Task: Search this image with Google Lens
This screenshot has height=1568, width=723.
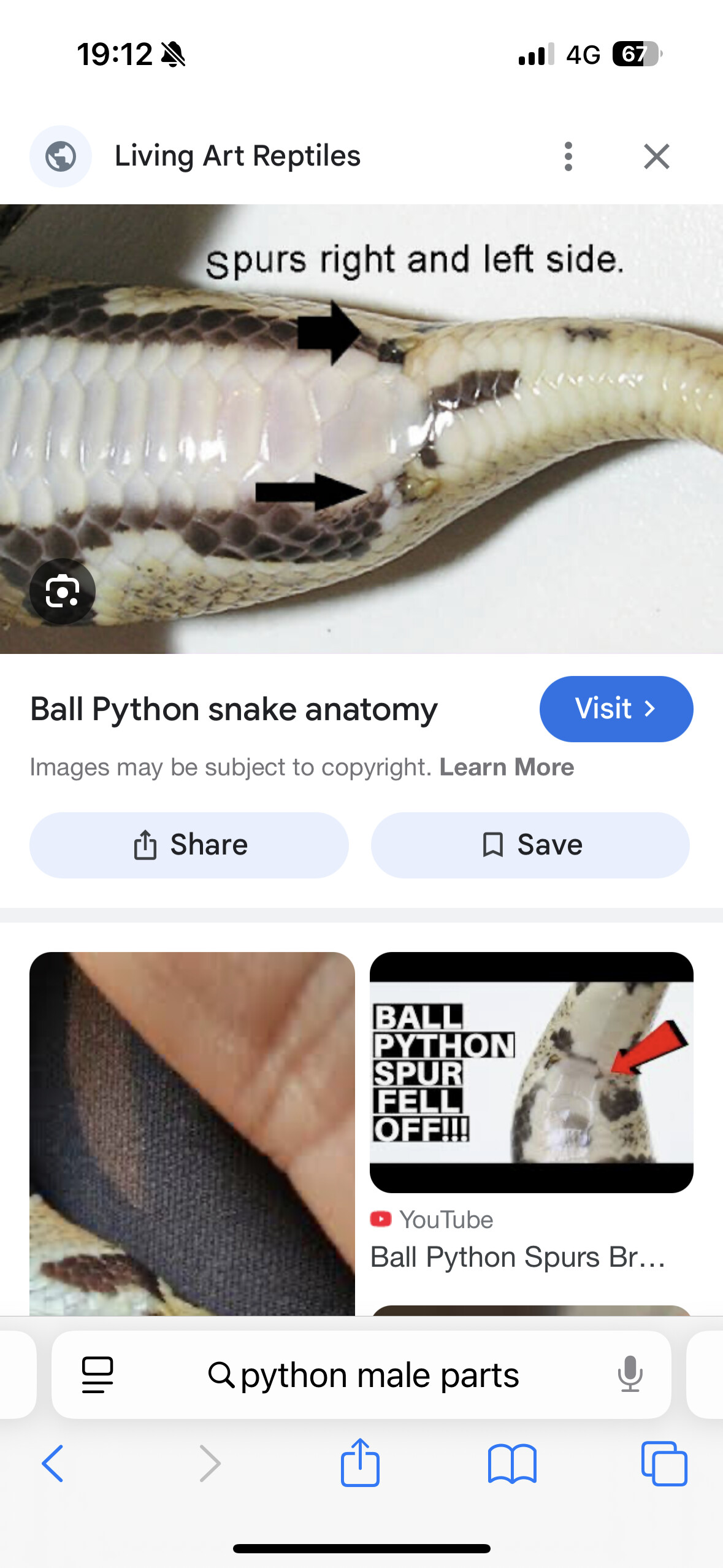Action: (x=63, y=591)
